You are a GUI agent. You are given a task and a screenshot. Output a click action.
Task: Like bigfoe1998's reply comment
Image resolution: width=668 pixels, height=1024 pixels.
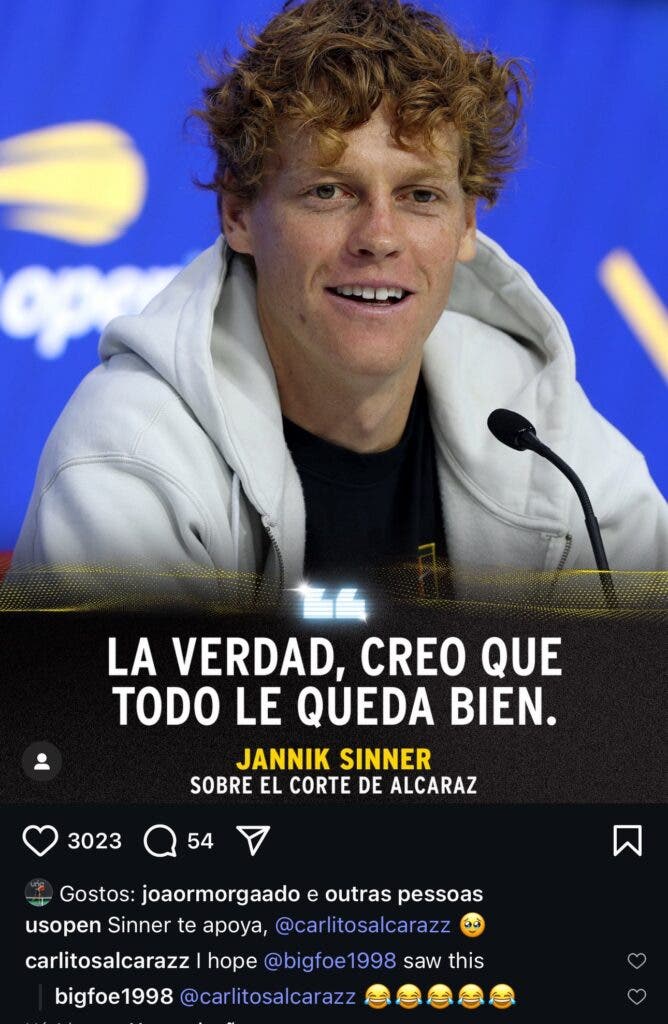pos(636,996)
